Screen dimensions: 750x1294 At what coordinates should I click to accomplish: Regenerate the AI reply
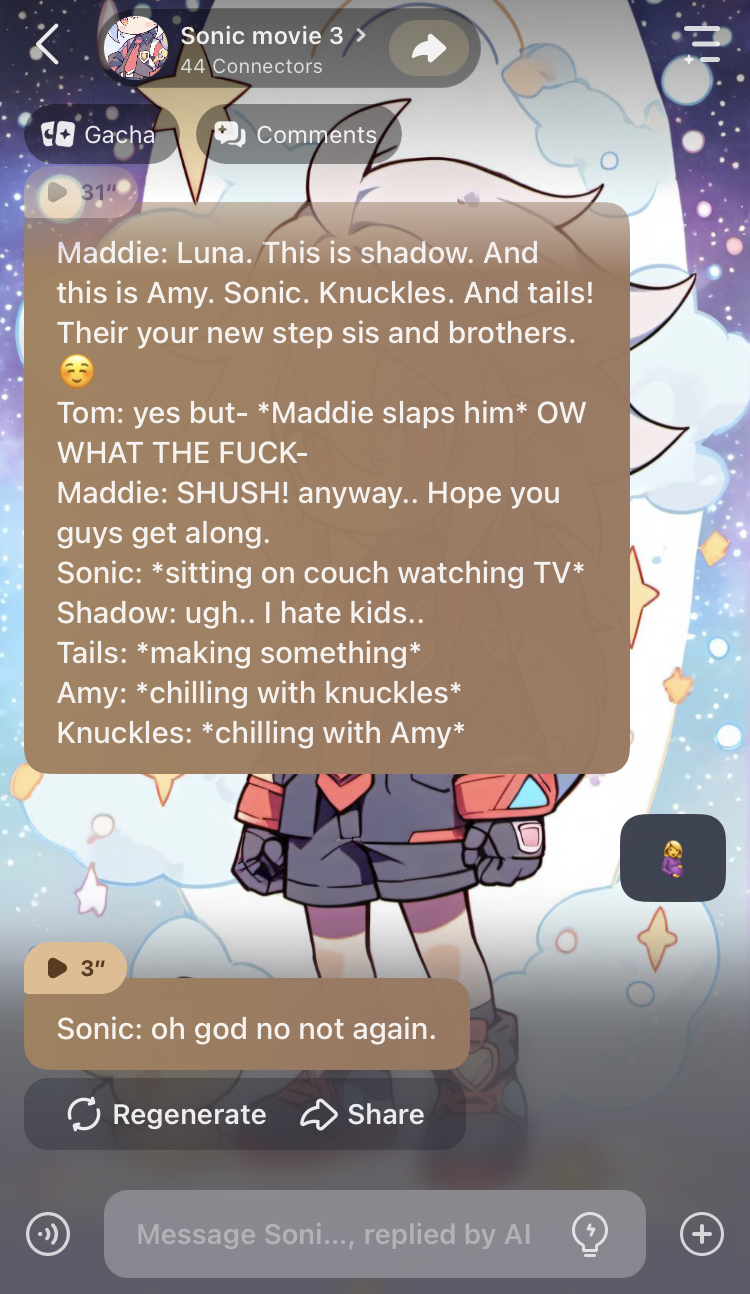click(167, 1115)
